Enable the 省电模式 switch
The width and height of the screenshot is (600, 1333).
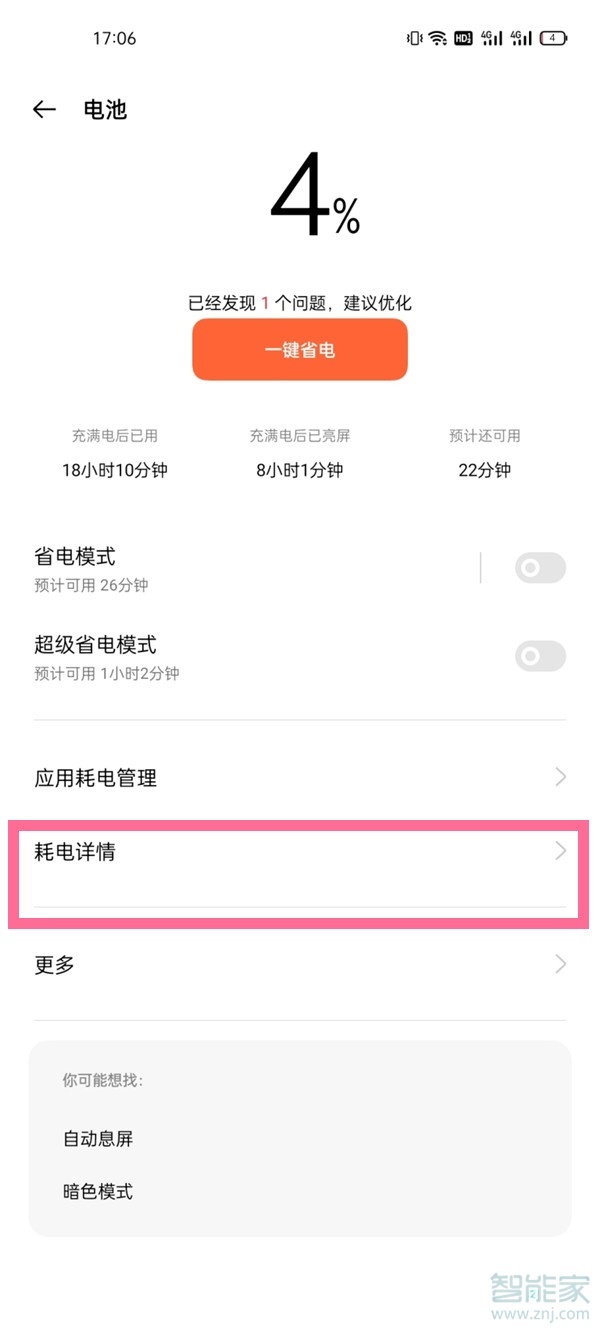point(540,568)
